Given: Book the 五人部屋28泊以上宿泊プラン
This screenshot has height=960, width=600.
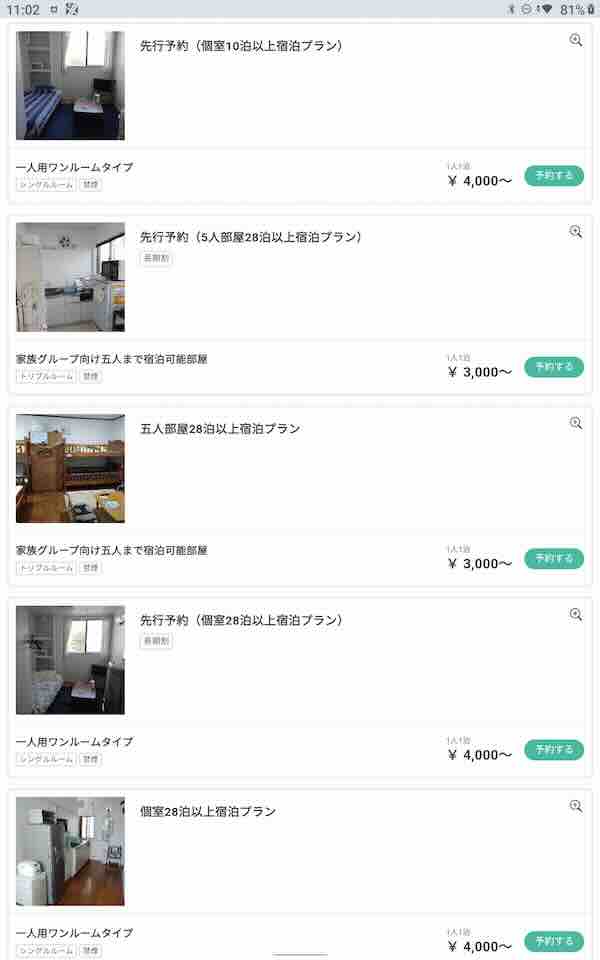Looking at the screenshot, I should coord(554,558).
